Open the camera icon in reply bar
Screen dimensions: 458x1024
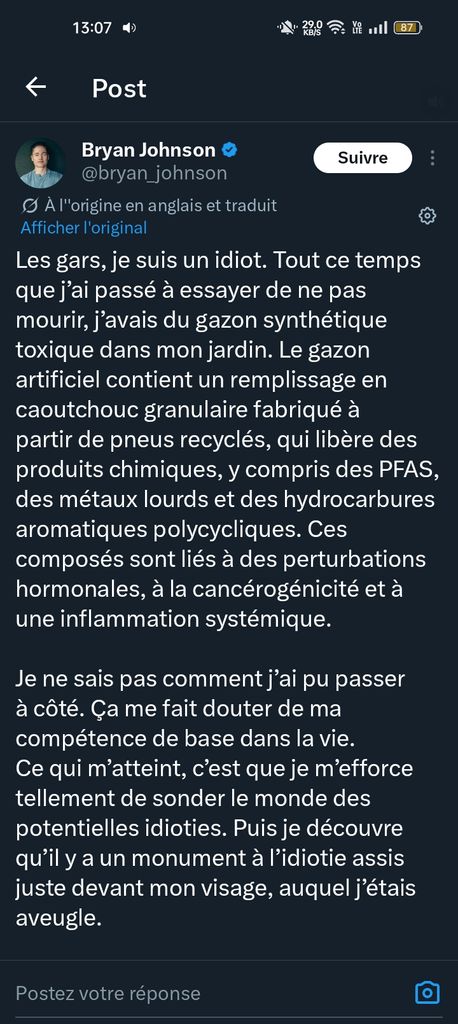click(427, 993)
